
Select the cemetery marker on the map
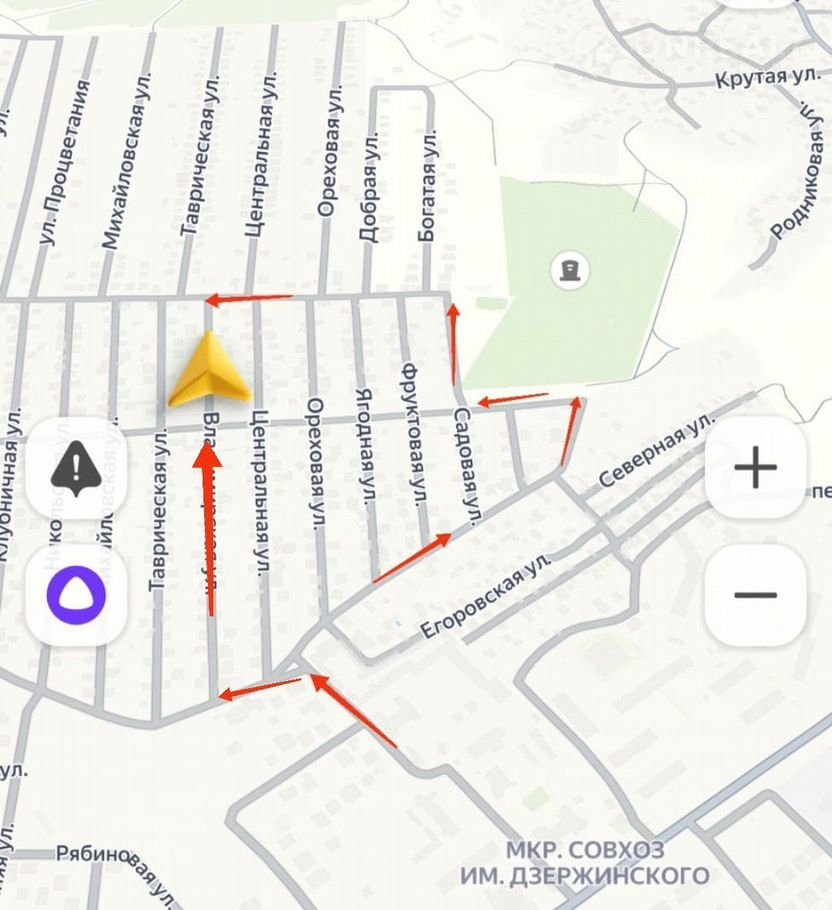570,269
